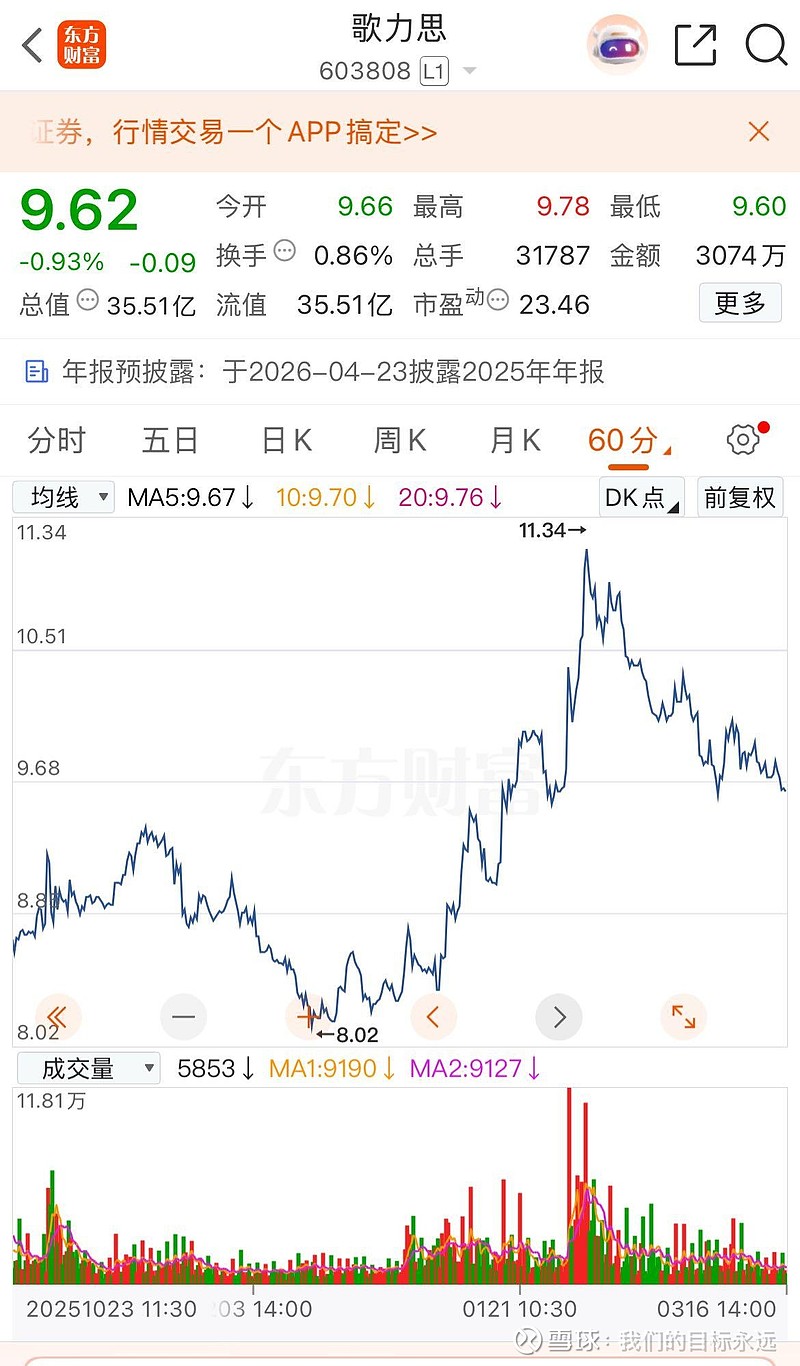Viewport: 800px width, 1366px height.
Task: Change the 前复权 adjustment setting
Action: [x=740, y=497]
